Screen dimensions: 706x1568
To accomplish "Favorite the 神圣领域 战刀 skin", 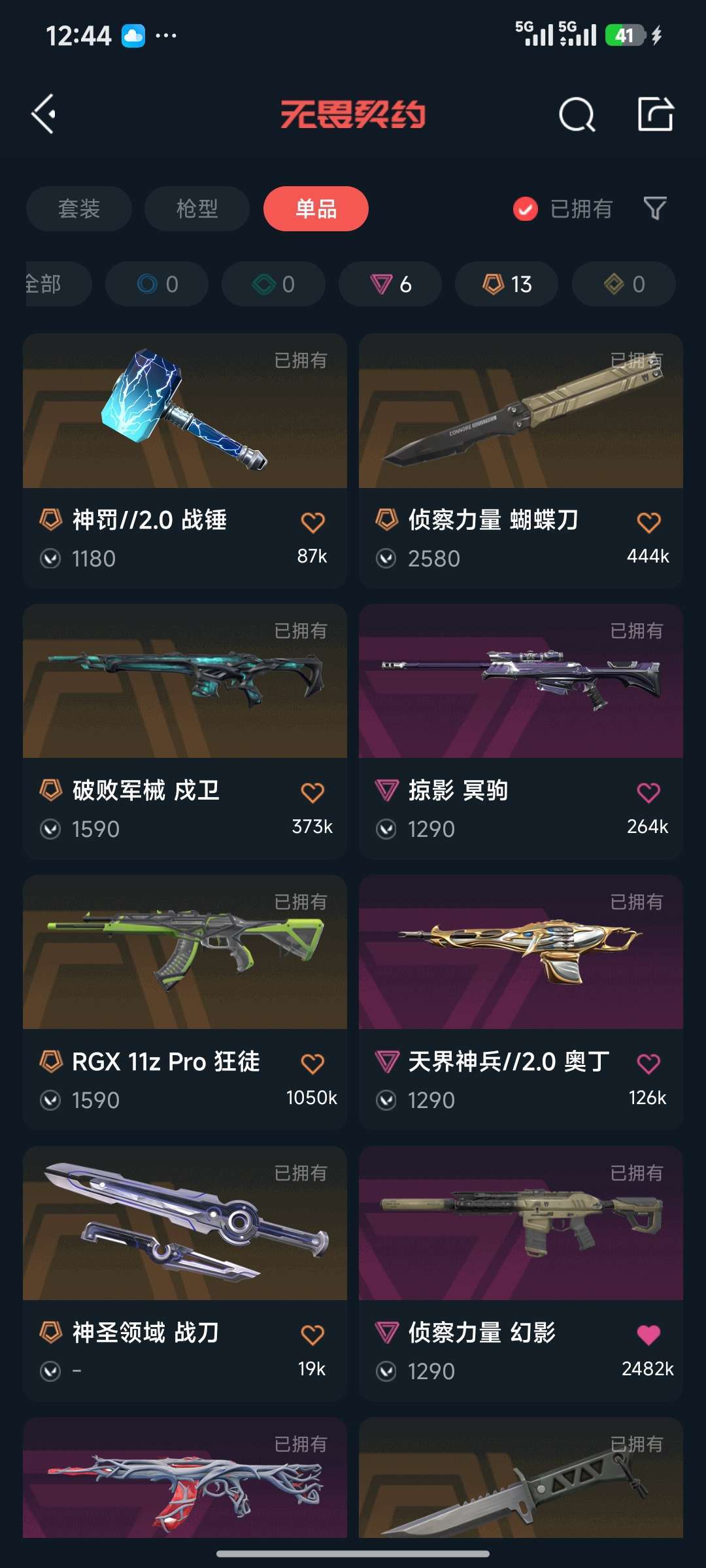I will [x=312, y=1335].
